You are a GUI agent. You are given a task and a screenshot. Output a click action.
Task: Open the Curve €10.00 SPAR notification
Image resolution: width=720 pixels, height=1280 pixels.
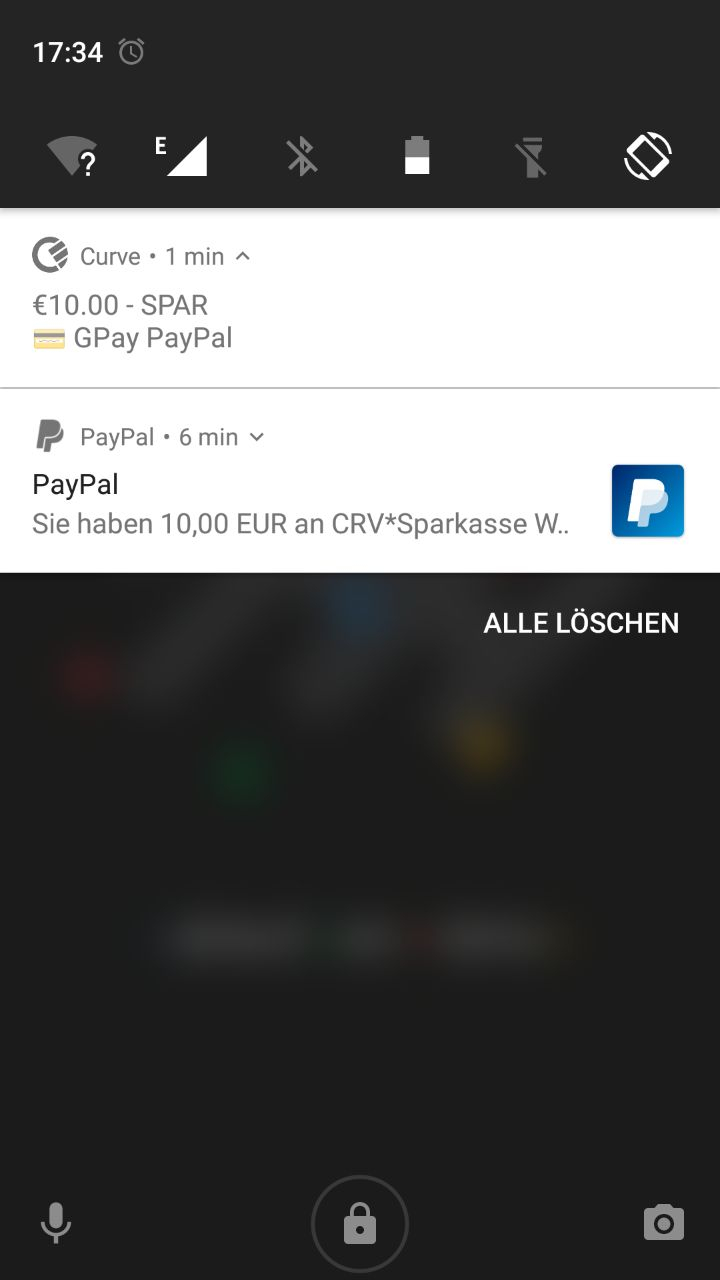click(x=300, y=322)
